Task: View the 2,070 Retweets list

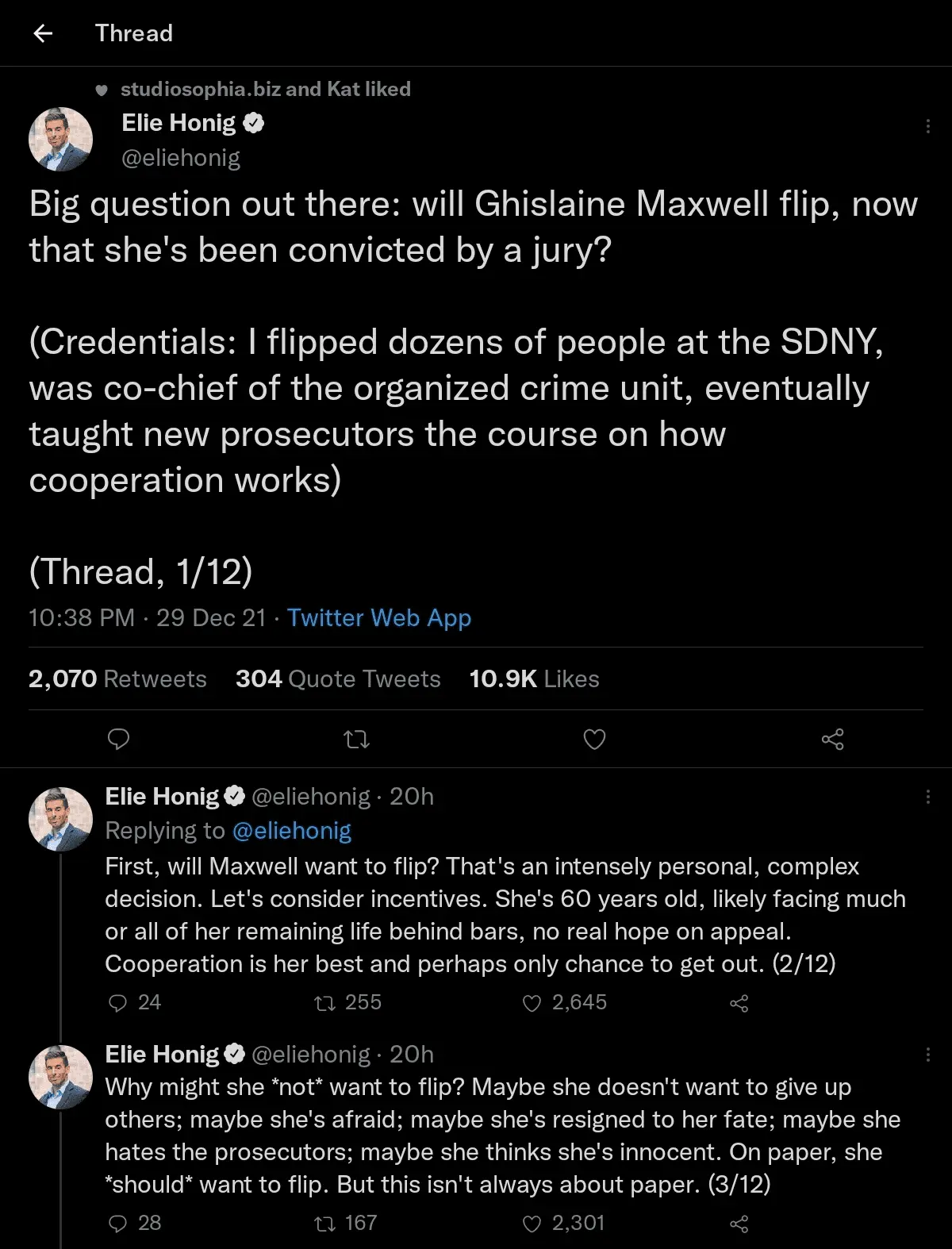Action: click(x=117, y=678)
